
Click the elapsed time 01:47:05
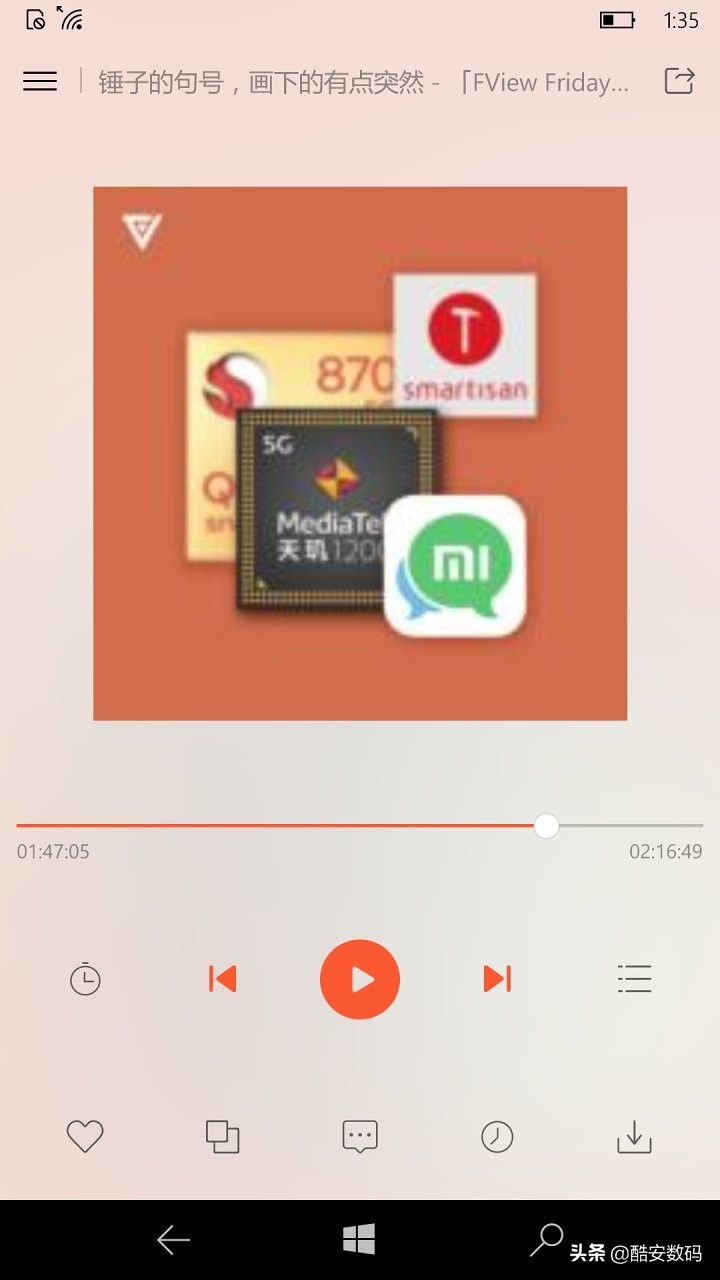coord(52,851)
